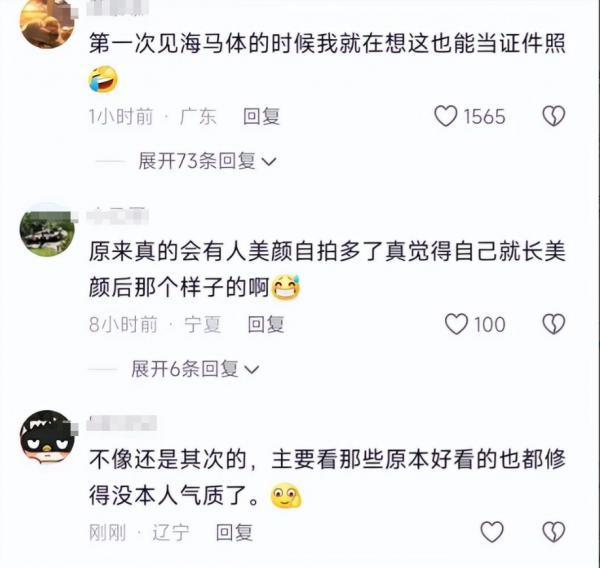Open avatar of the 宁夏 commenter
The image size is (600, 568).
click(47, 231)
